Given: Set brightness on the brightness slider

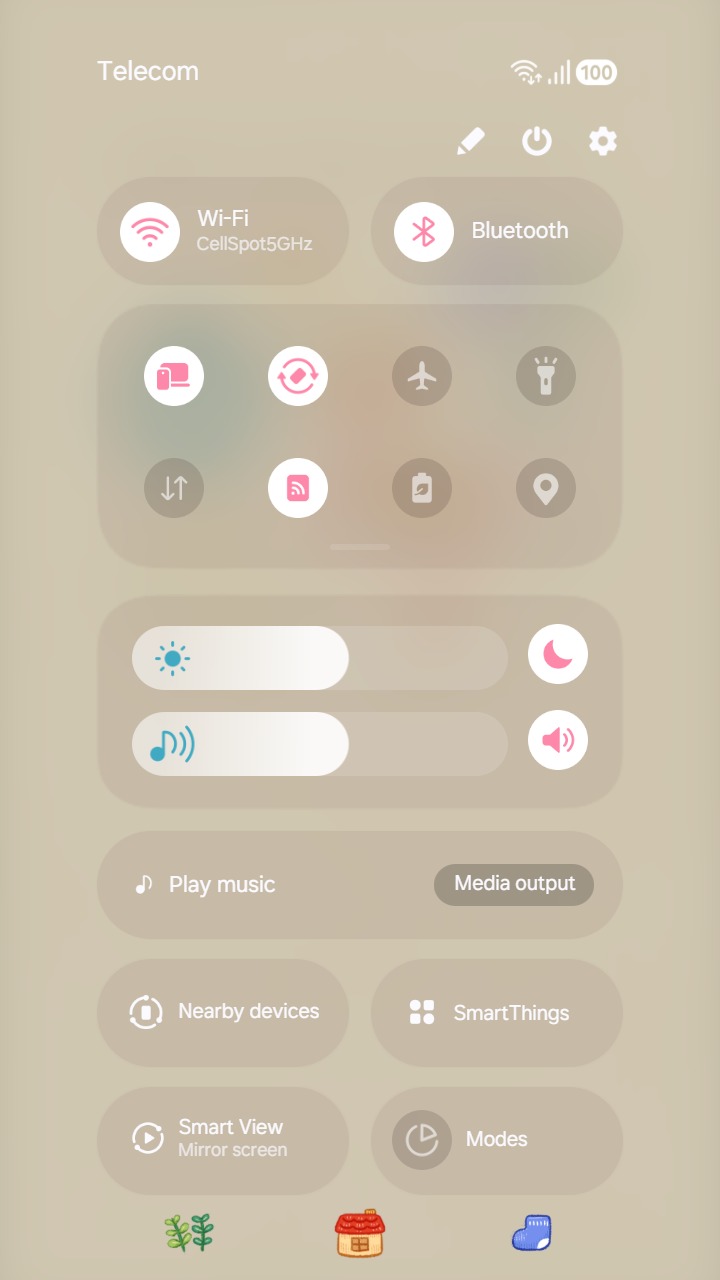Looking at the screenshot, I should pyautogui.click(x=320, y=658).
